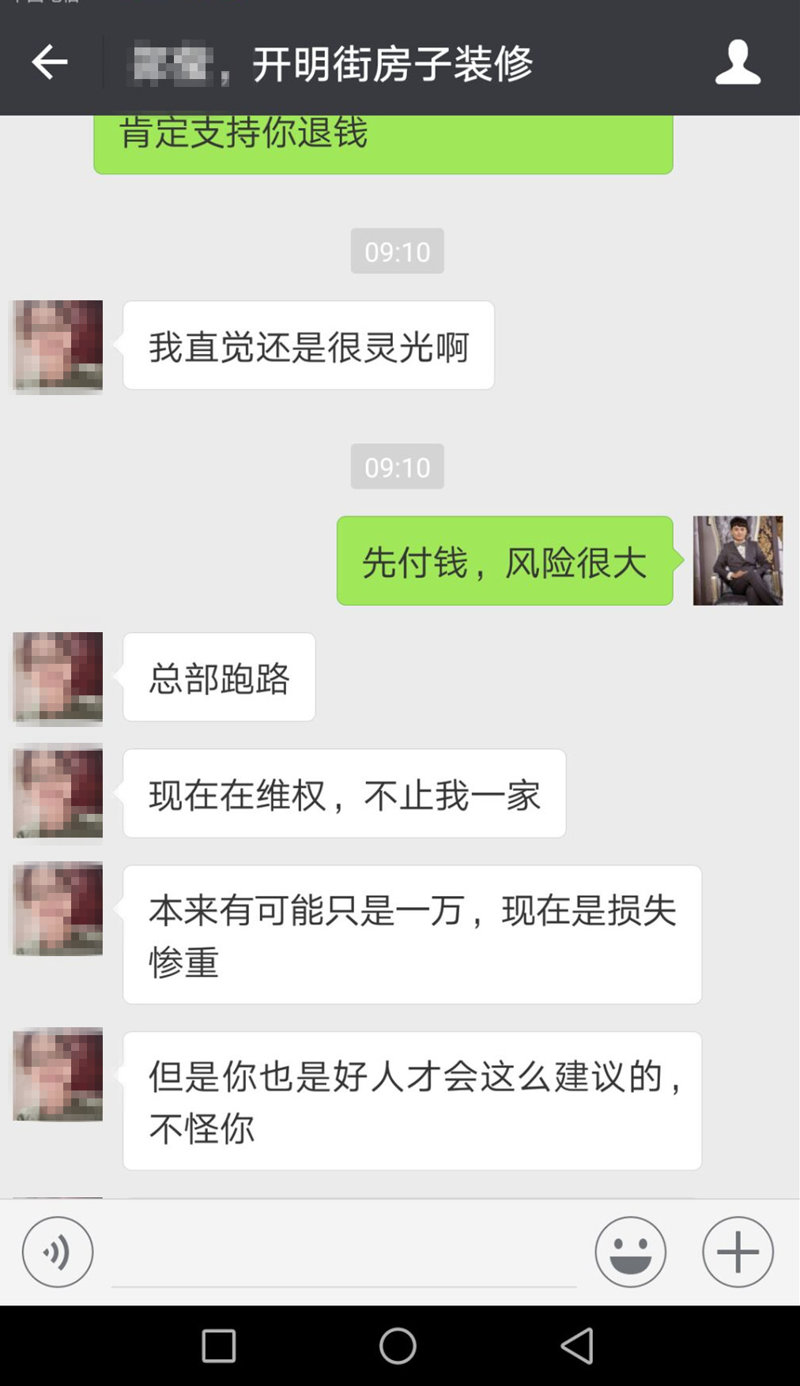Image resolution: width=800 pixels, height=1386 pixels.
Task: Open recent apps via square button
Action: click(x=219, y=1346)
